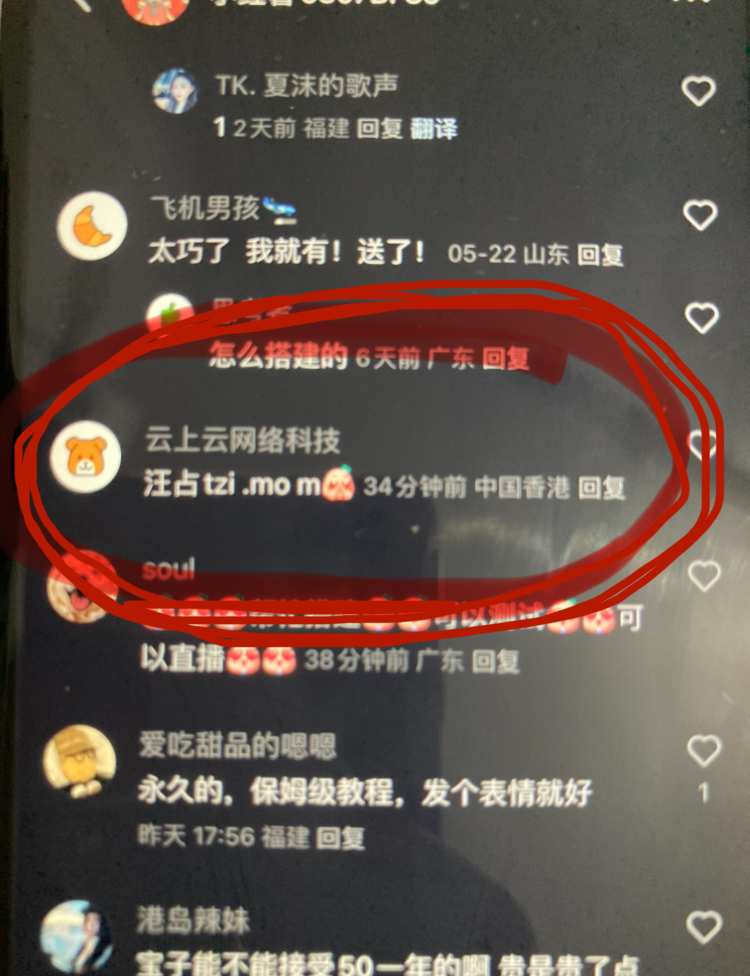The image size is (750, 976).
Task: Reply to soul's comment
Action: 496,661
